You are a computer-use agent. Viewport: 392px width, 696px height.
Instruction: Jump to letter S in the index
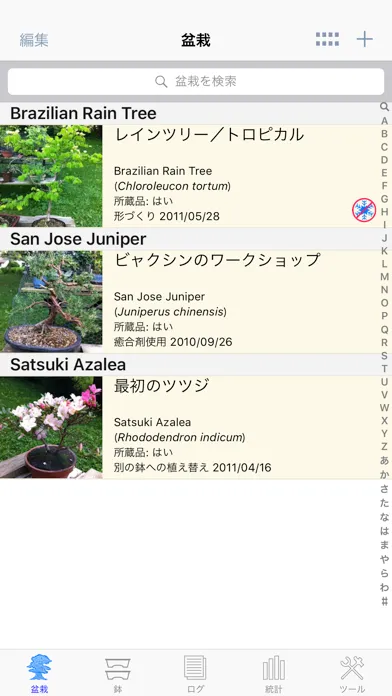[x=384, y=356]
